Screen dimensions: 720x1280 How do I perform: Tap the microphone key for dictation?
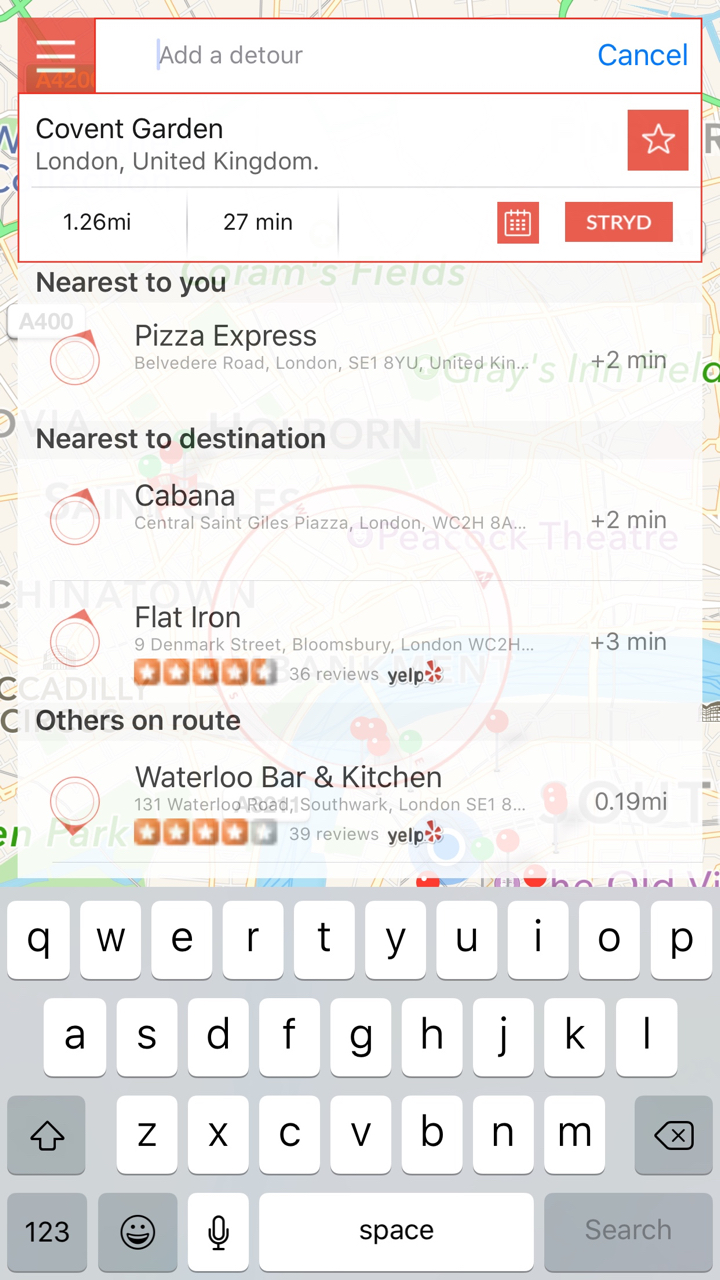tap(218, 1231)
